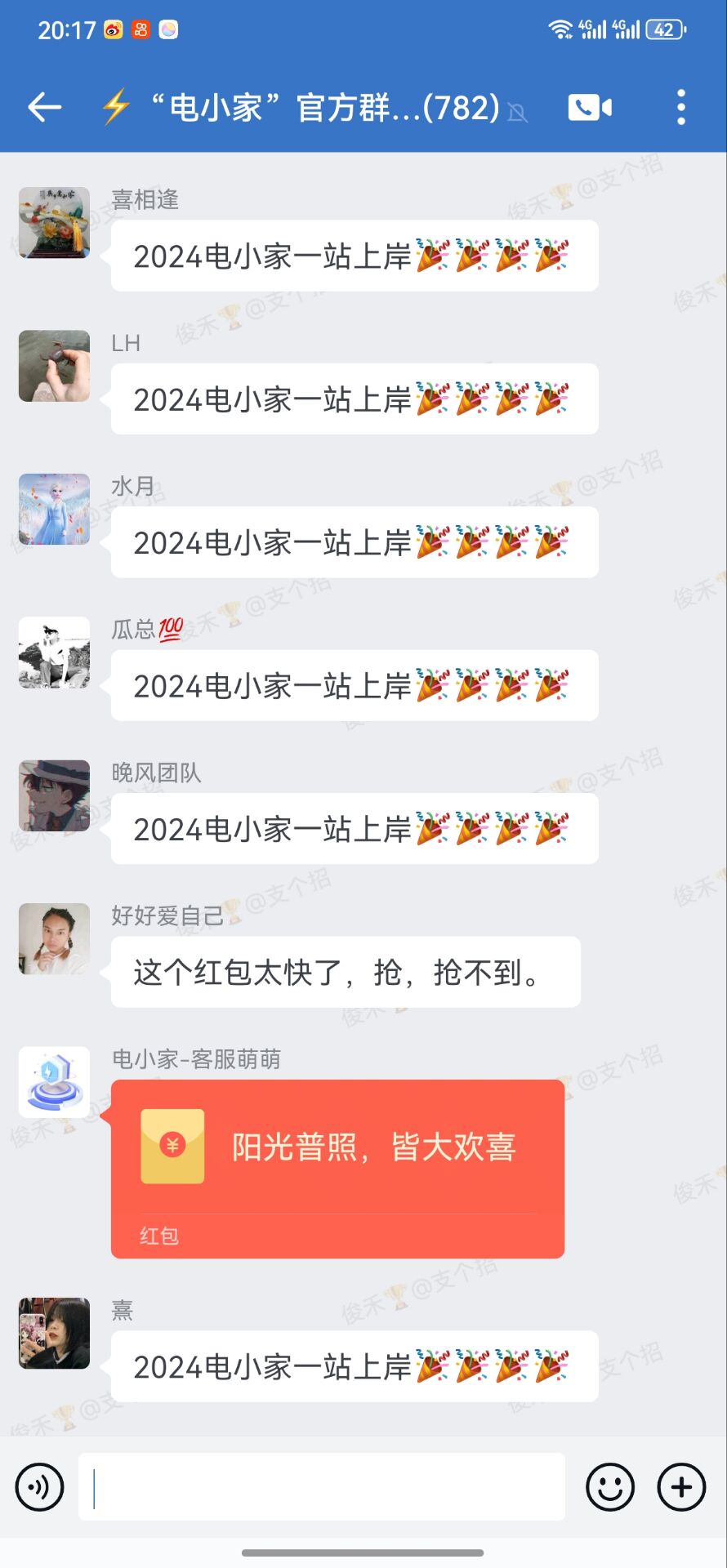View LH's profile avatar
Screen dimensions: 727x1568
(54, 366)
